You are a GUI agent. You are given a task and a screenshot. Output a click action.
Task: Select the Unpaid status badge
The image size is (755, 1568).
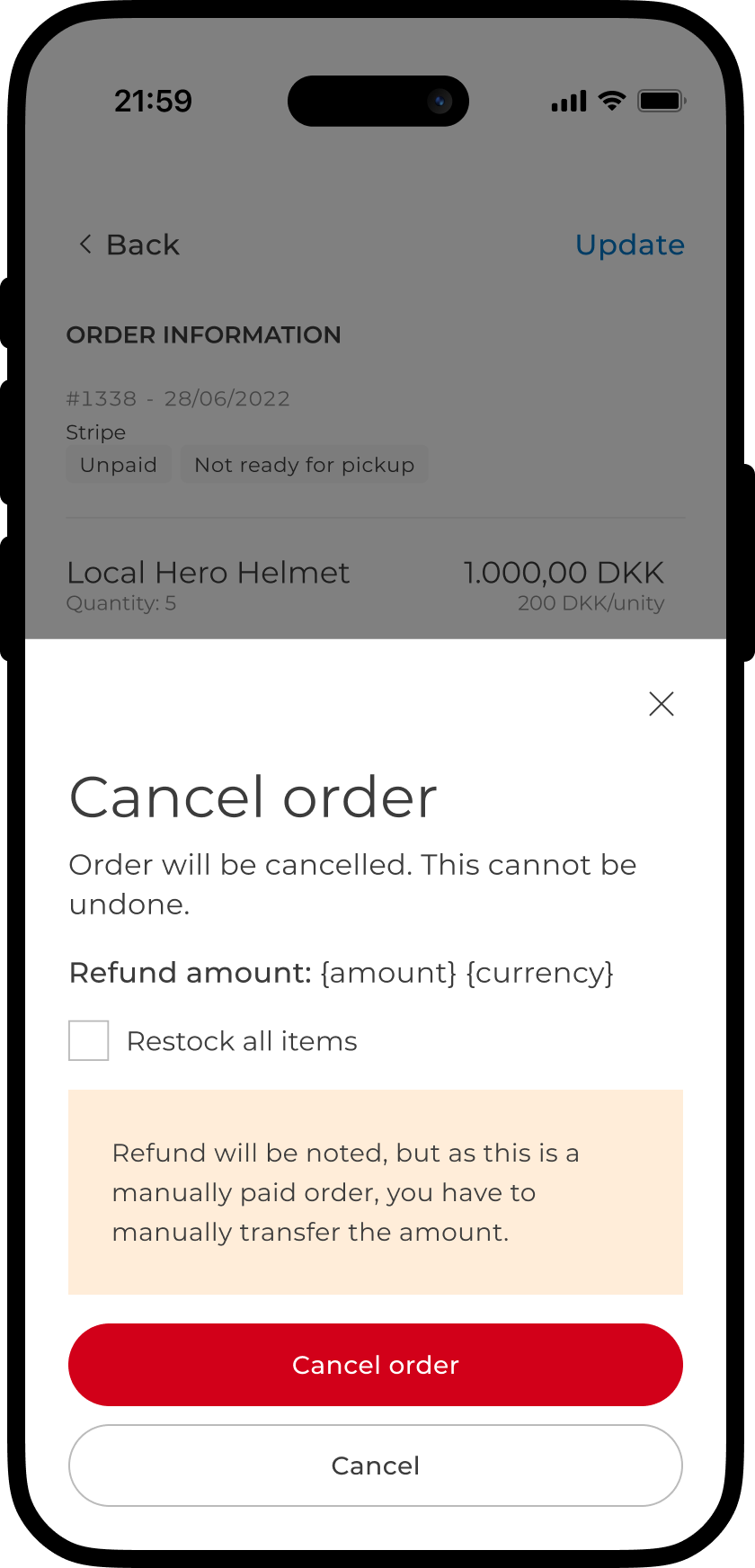[118, 464]
